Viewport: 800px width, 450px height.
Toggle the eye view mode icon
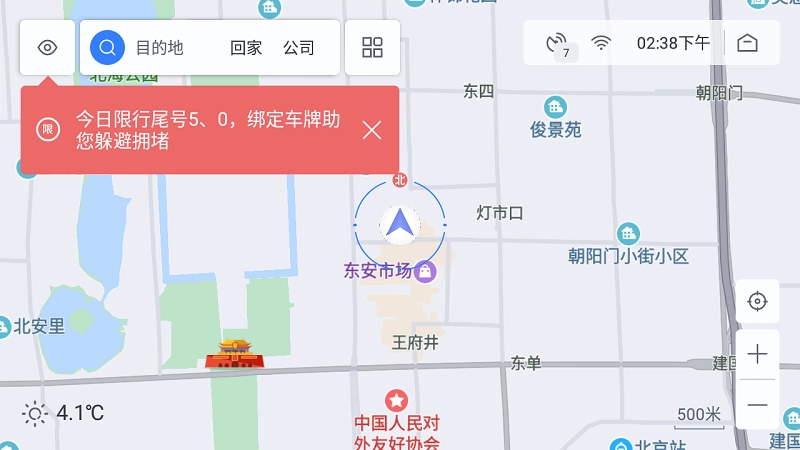(x=47, y=47)
